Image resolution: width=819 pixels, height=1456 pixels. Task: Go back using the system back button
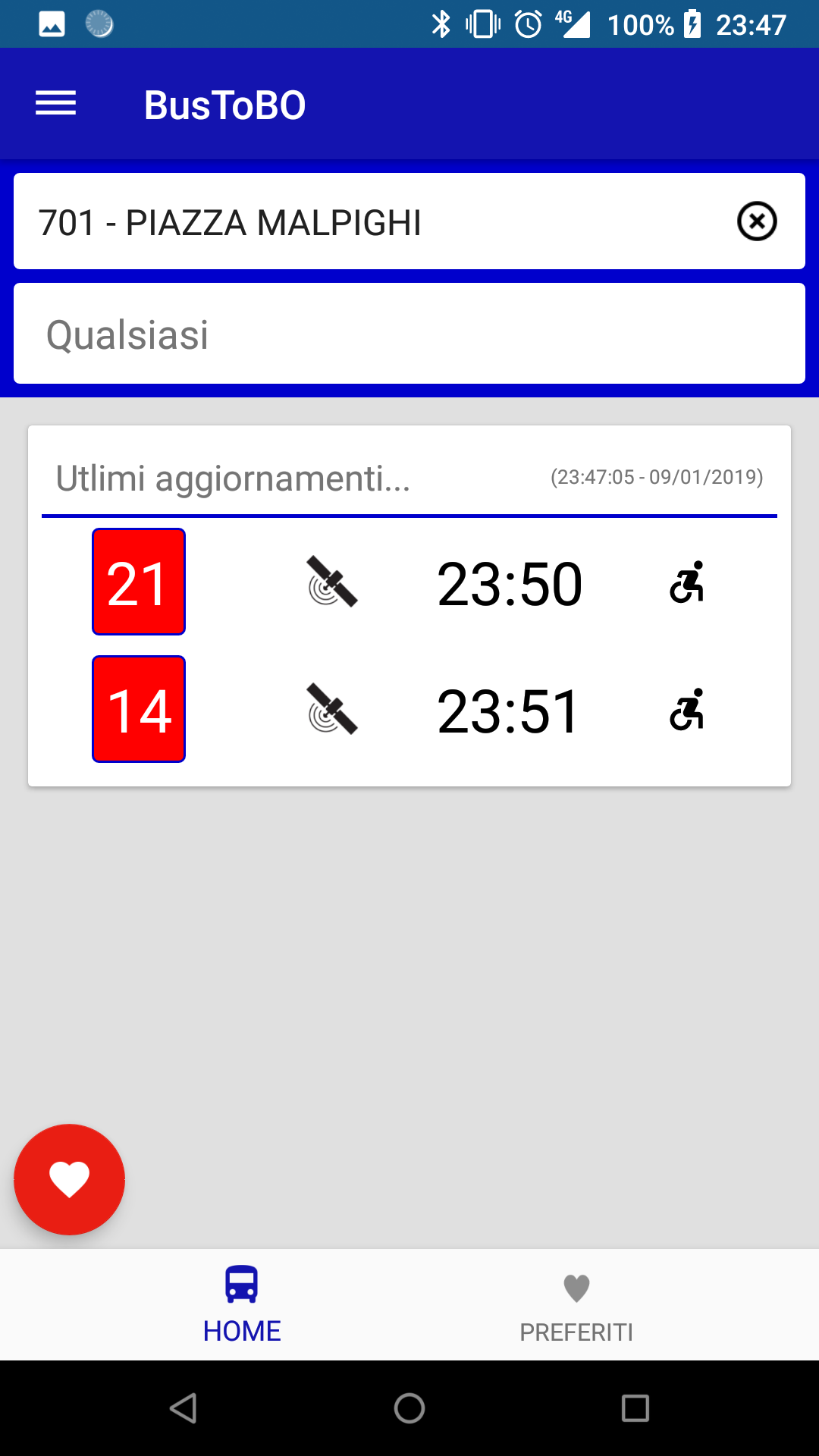click(183, 1408)
